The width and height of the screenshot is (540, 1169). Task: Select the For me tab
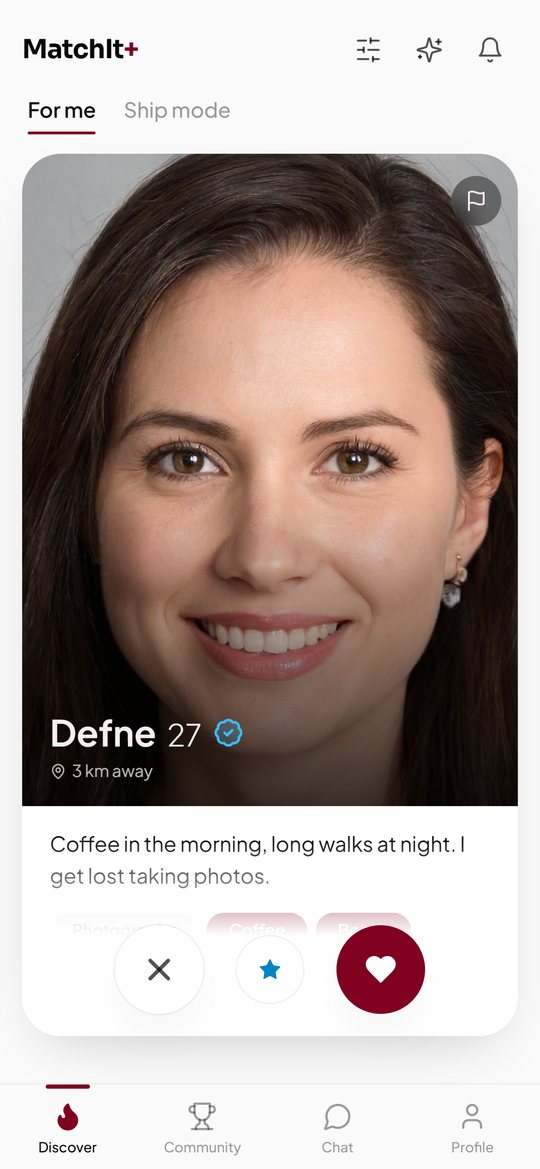tap(61, 110)
